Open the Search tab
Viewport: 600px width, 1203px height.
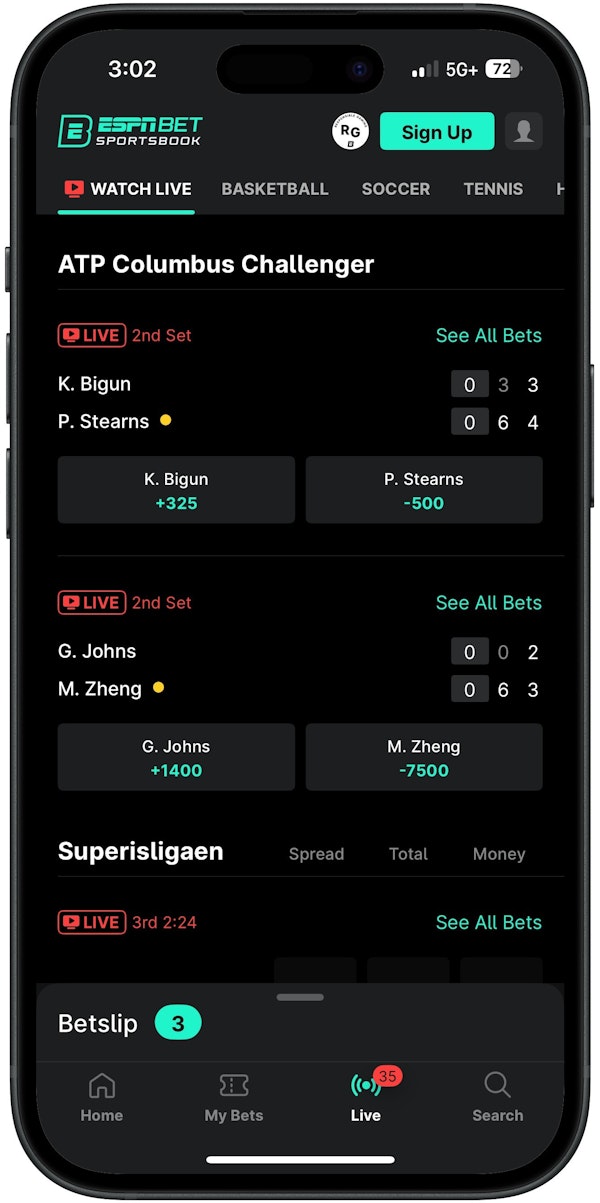tap(497, 1097)
